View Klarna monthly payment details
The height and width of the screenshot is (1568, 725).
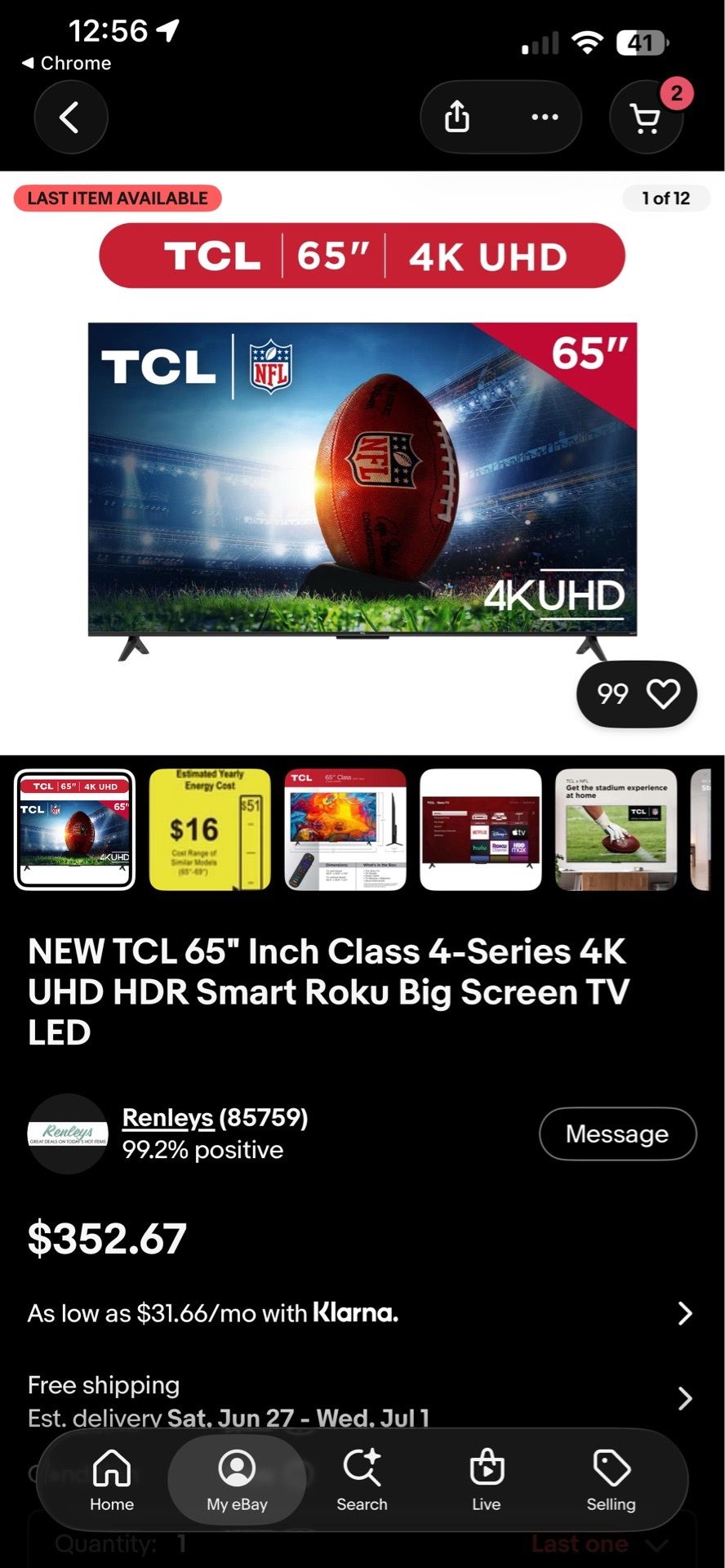click(x=361, y=1313)
